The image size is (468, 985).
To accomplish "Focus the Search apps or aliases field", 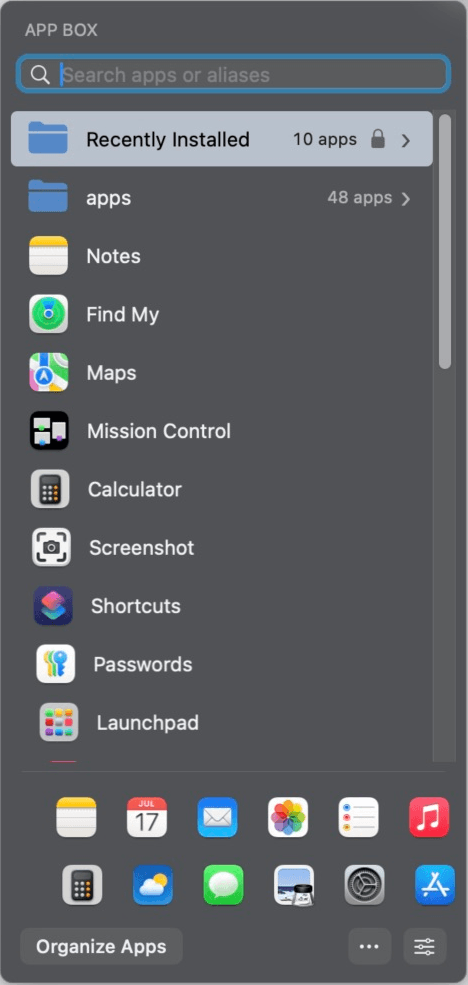I will pyautogui.click(x=233, y=75).
